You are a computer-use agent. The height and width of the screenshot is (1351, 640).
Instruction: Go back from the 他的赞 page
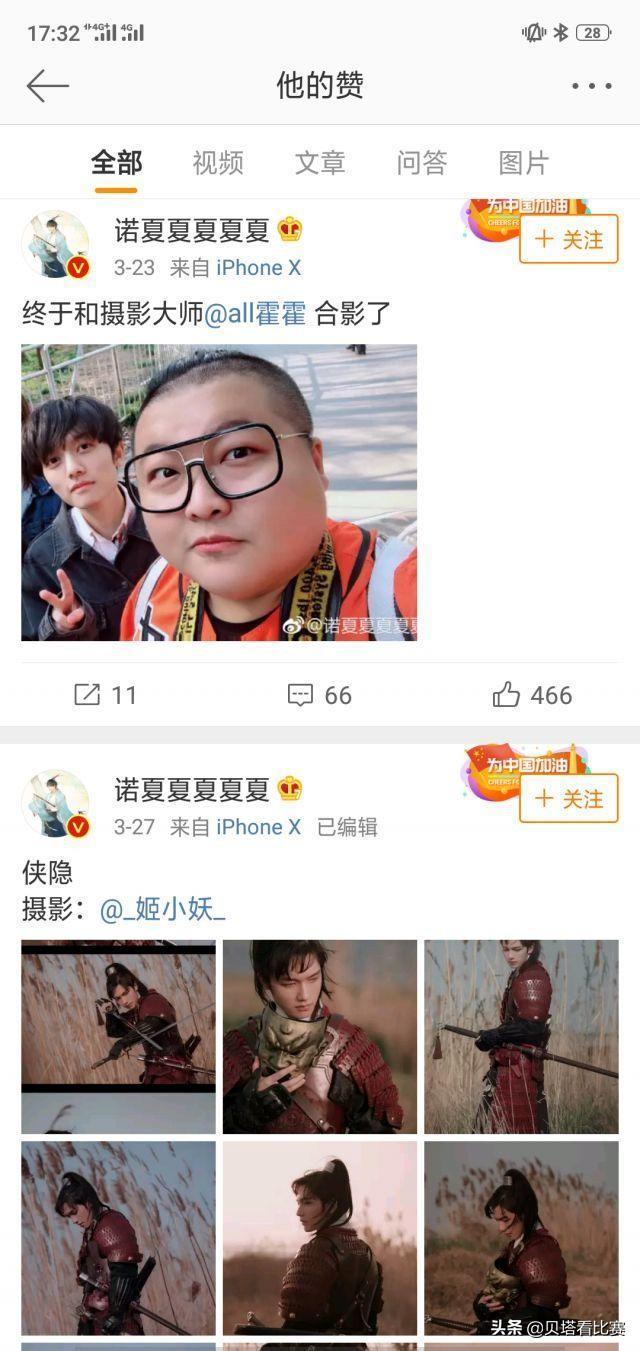point(47,86)
